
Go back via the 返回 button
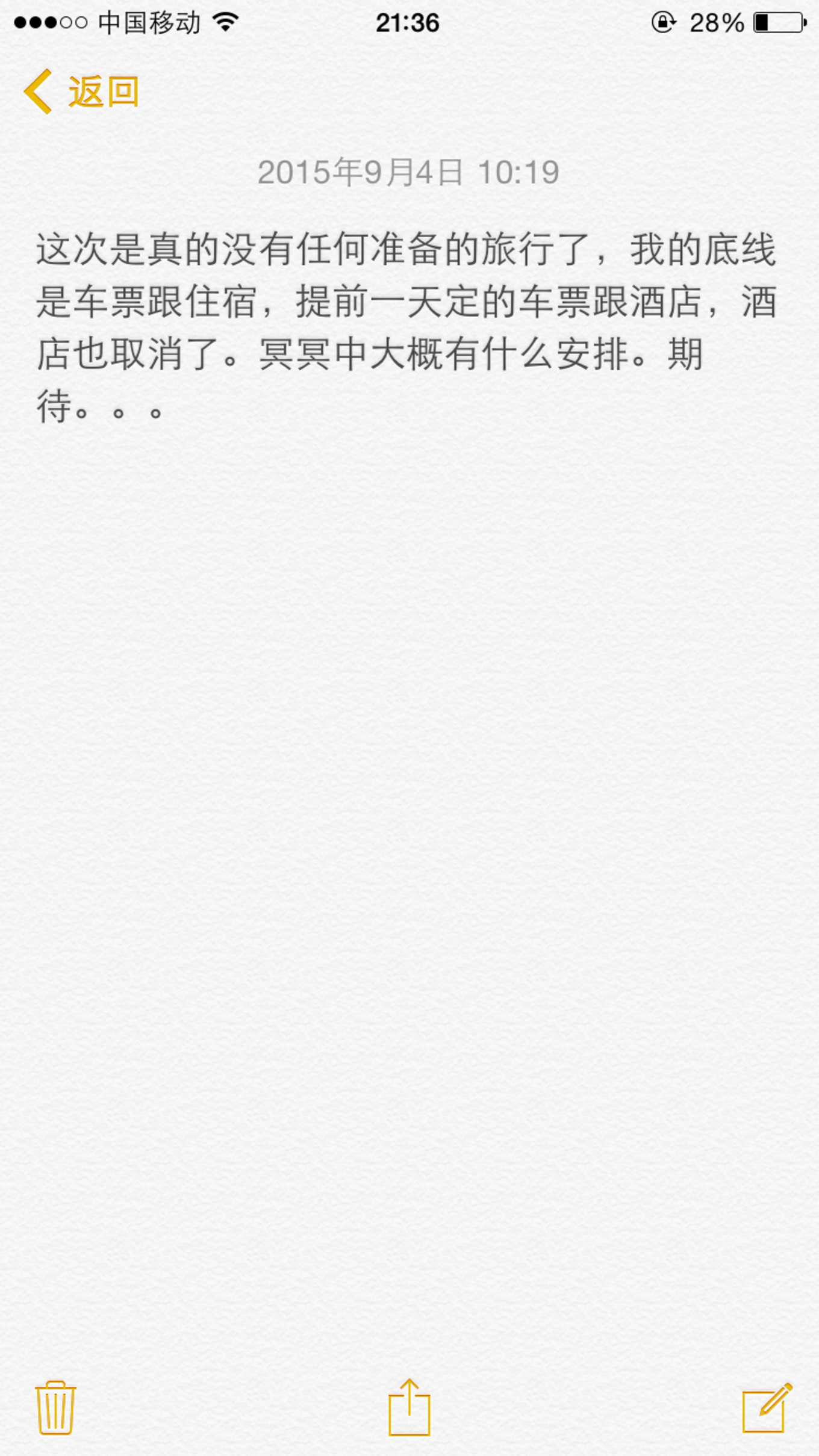coord(81,92)
